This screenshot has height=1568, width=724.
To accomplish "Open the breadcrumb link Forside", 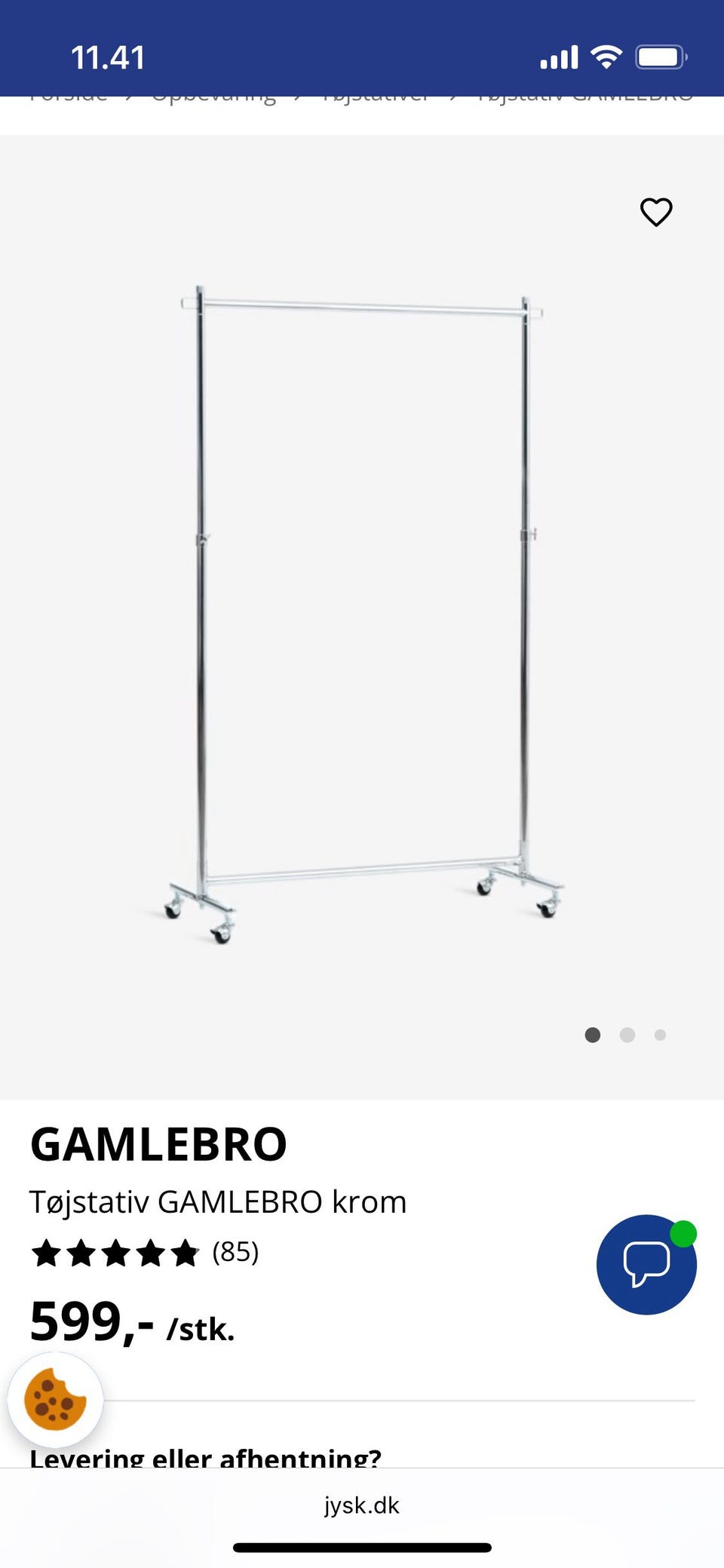I will click(x=66, y=97).
